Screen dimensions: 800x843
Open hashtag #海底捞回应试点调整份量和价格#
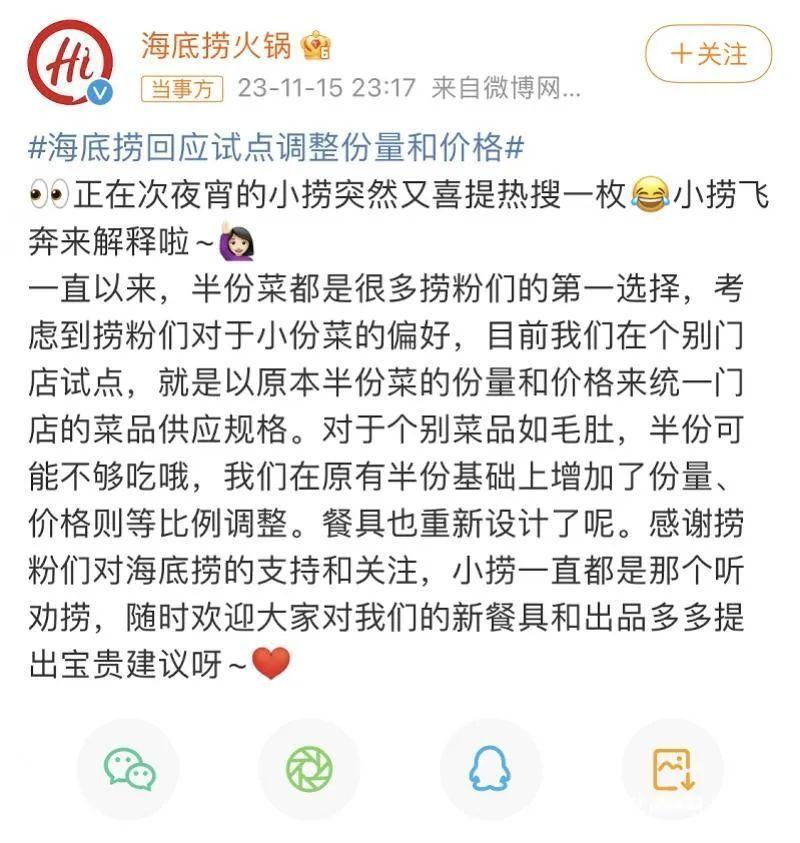coord(276,147)
